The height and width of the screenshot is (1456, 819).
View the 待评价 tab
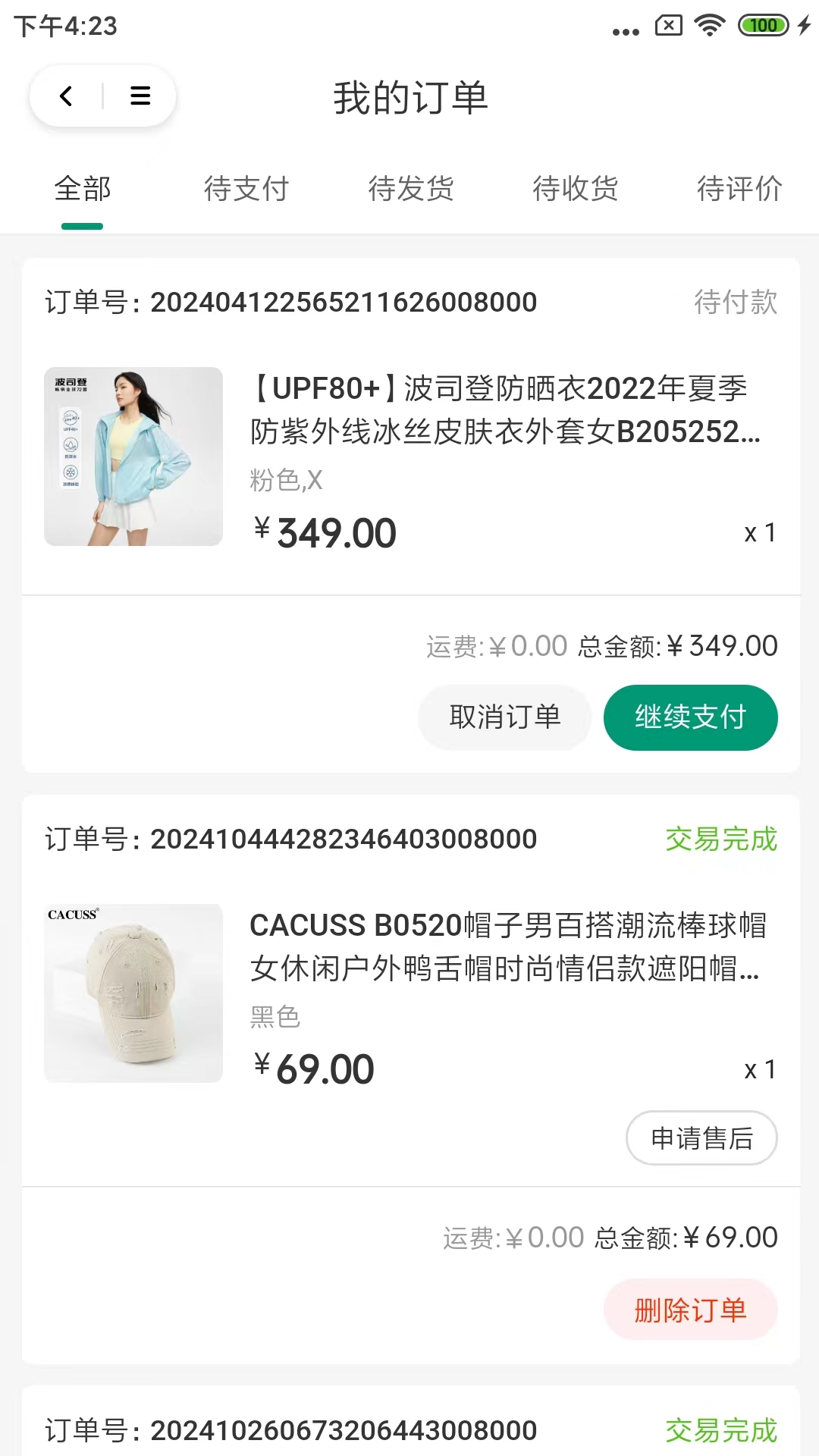[739, 189]
